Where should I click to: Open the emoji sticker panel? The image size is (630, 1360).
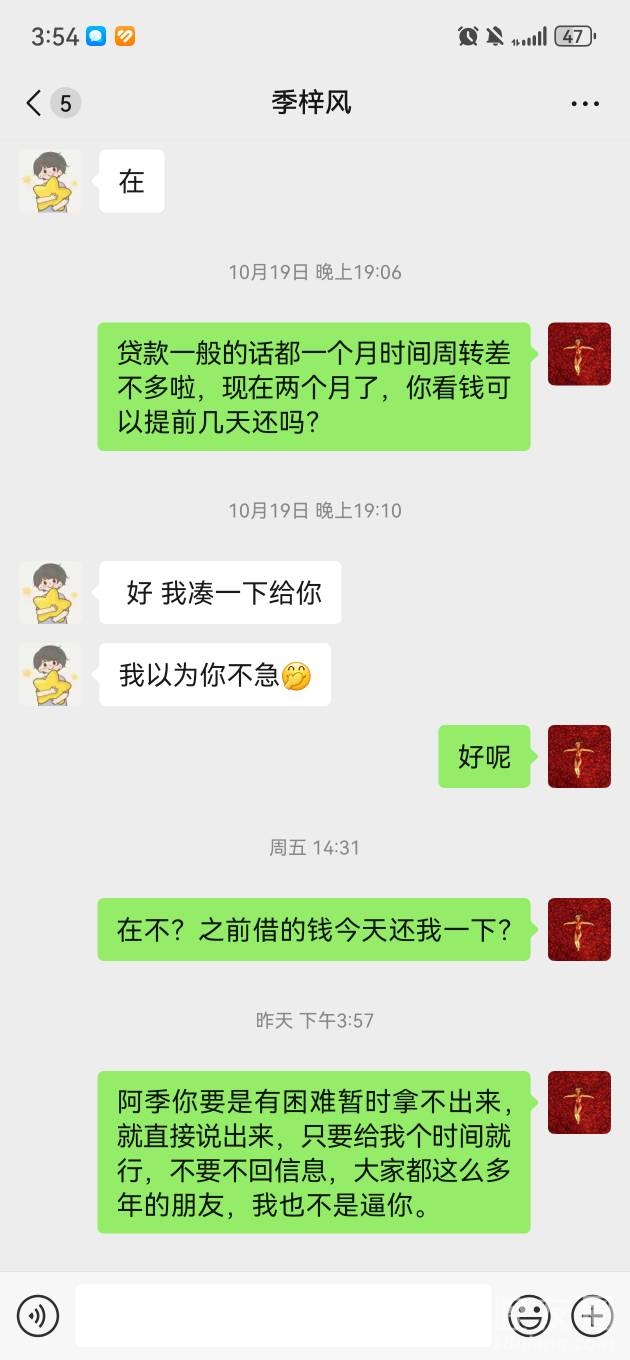(528, 1315)
